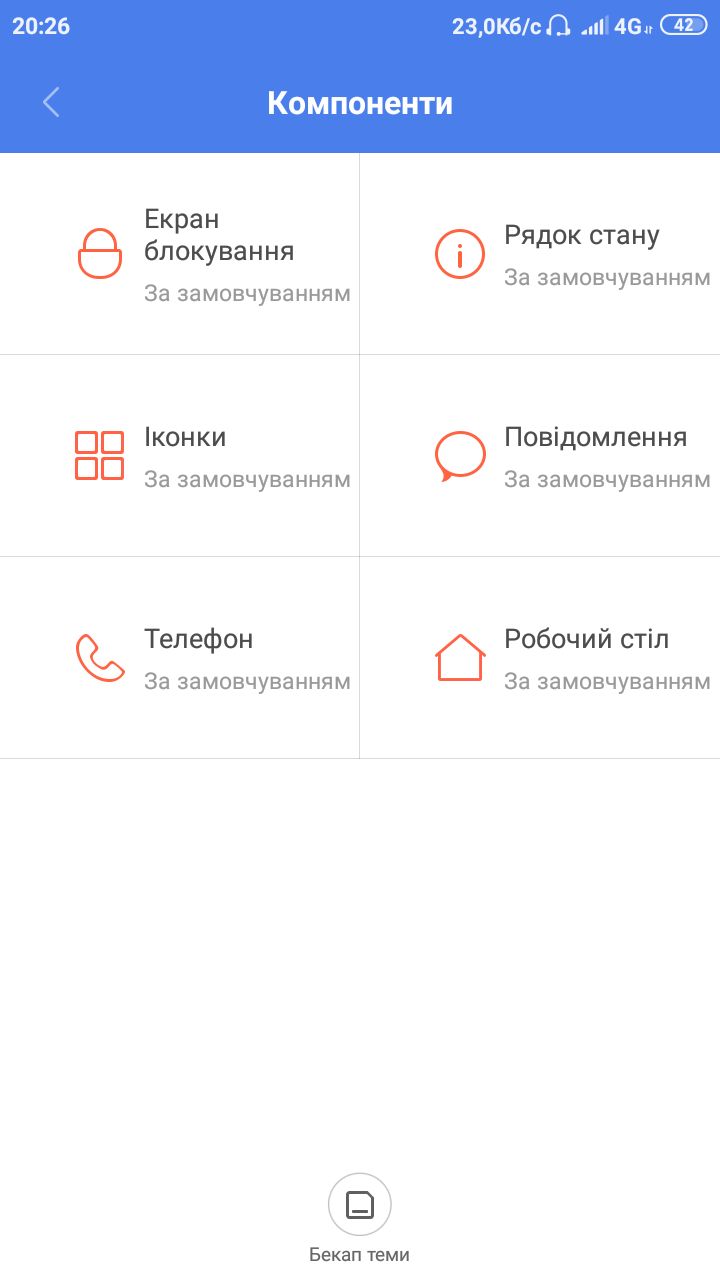Open the Рядок стану component
This screenshot has width=720, height=1280.
pos(540,254)
